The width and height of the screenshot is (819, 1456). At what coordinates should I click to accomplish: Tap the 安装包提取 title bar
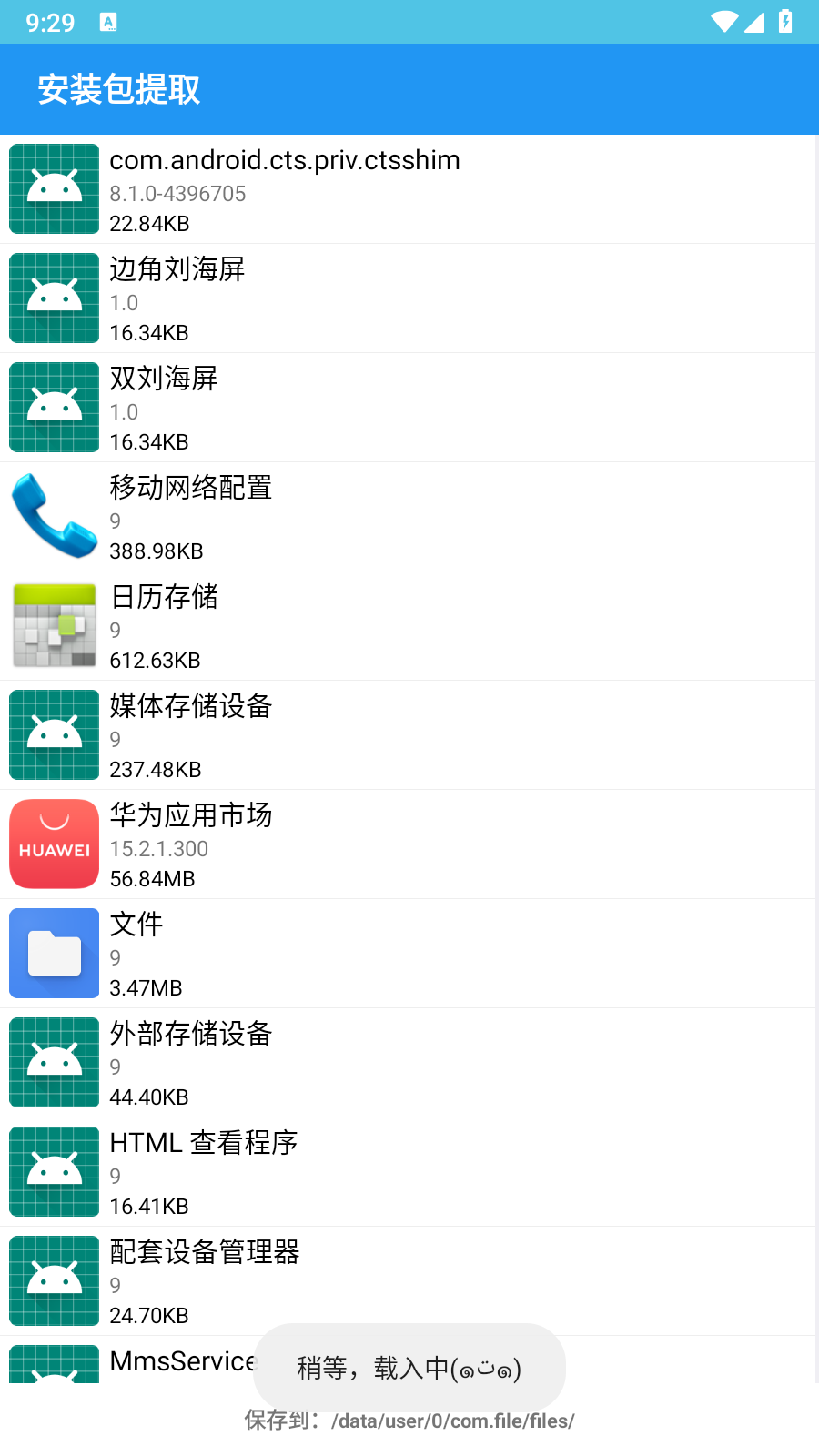[x=118, y=89]
